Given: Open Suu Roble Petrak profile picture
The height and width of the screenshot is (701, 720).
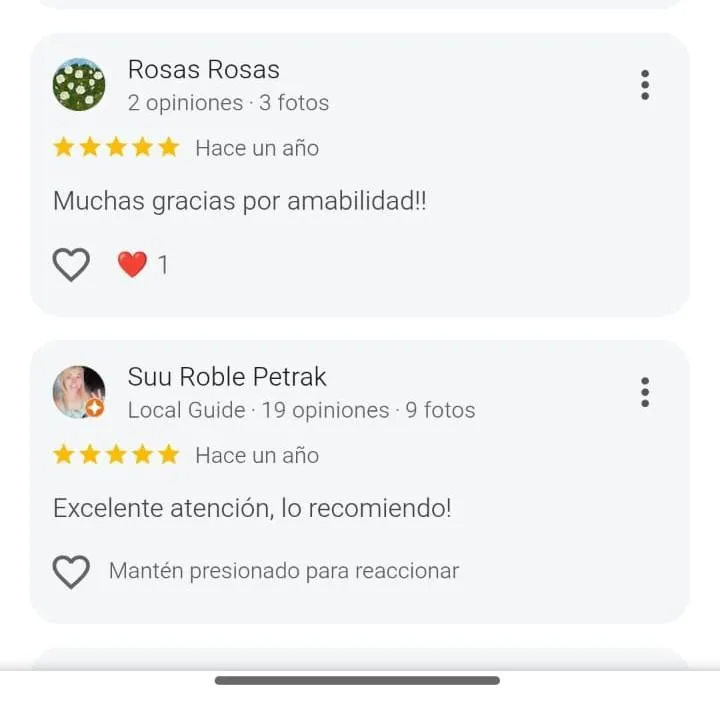Looking at the screenshot, I should [79, 392].
